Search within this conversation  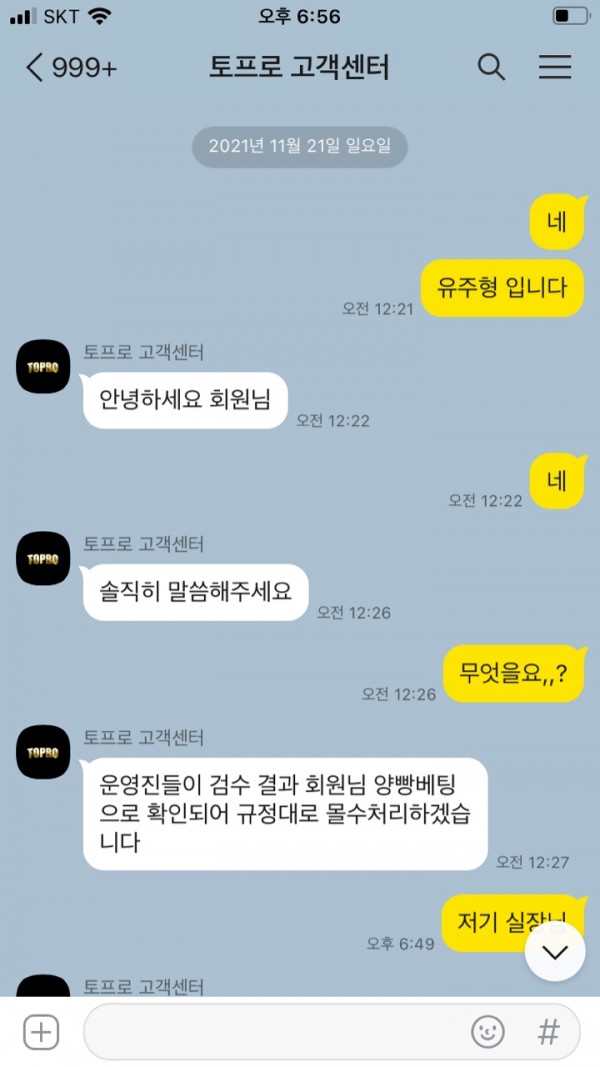click(491, 68)
